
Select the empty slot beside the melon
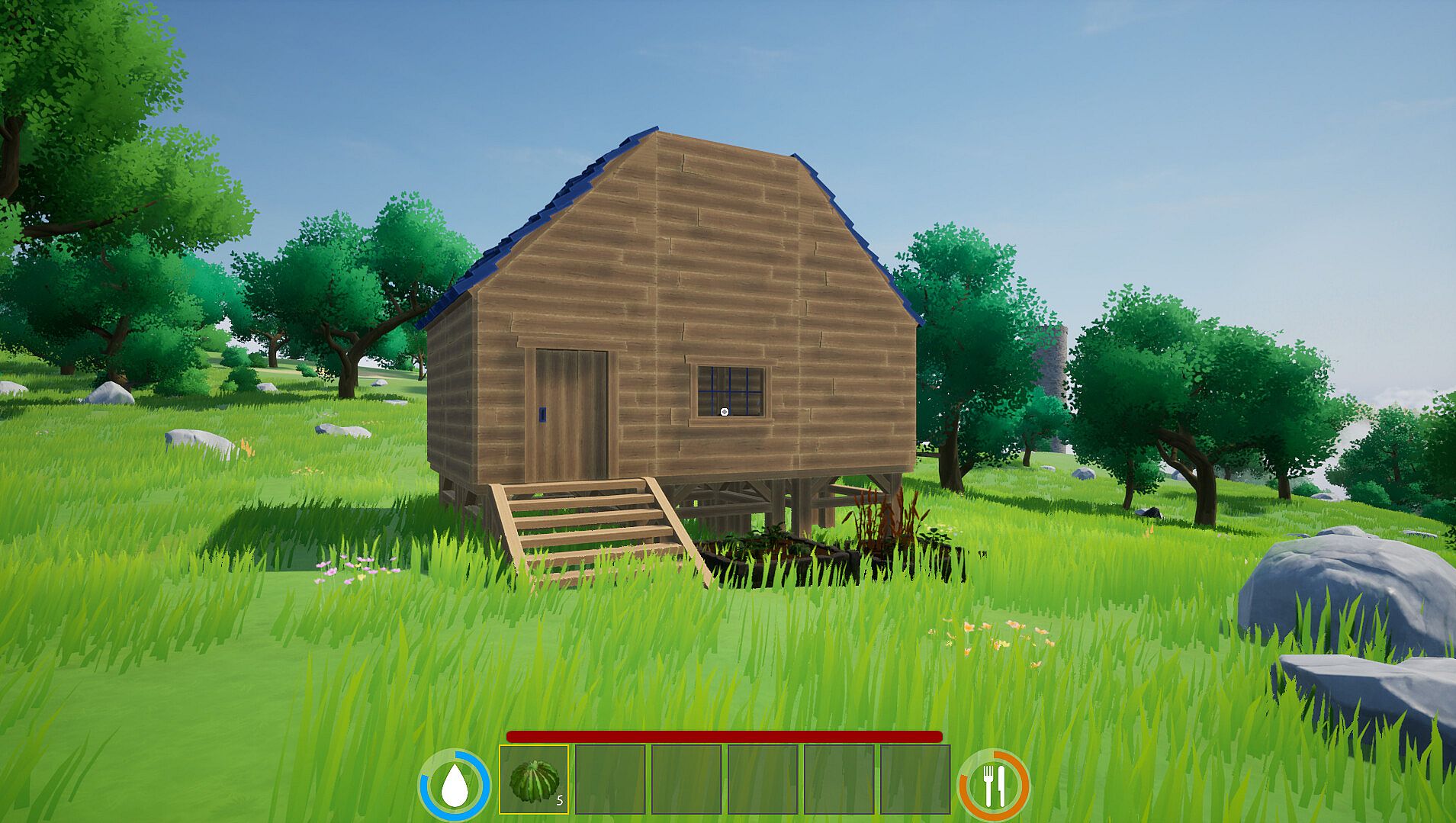(x=609, y=779)
